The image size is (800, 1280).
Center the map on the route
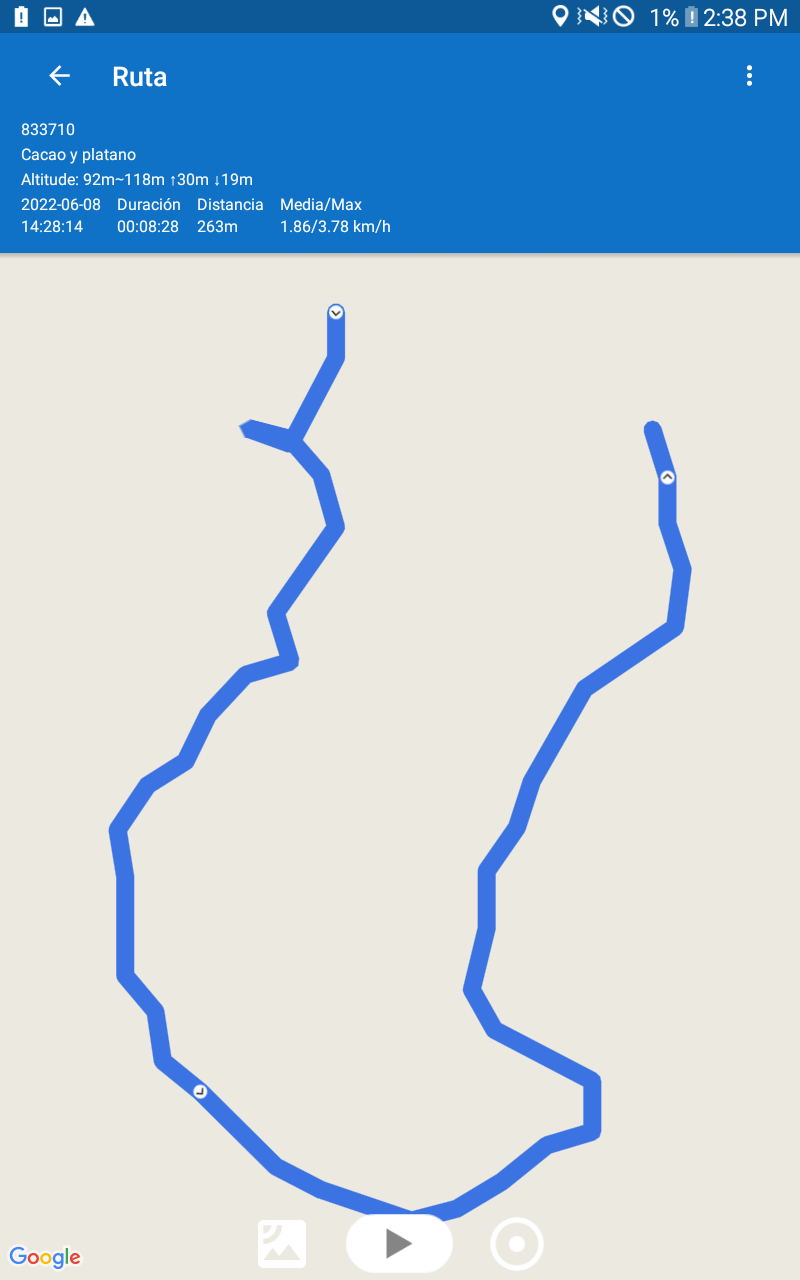click(x=516, y=1244)
